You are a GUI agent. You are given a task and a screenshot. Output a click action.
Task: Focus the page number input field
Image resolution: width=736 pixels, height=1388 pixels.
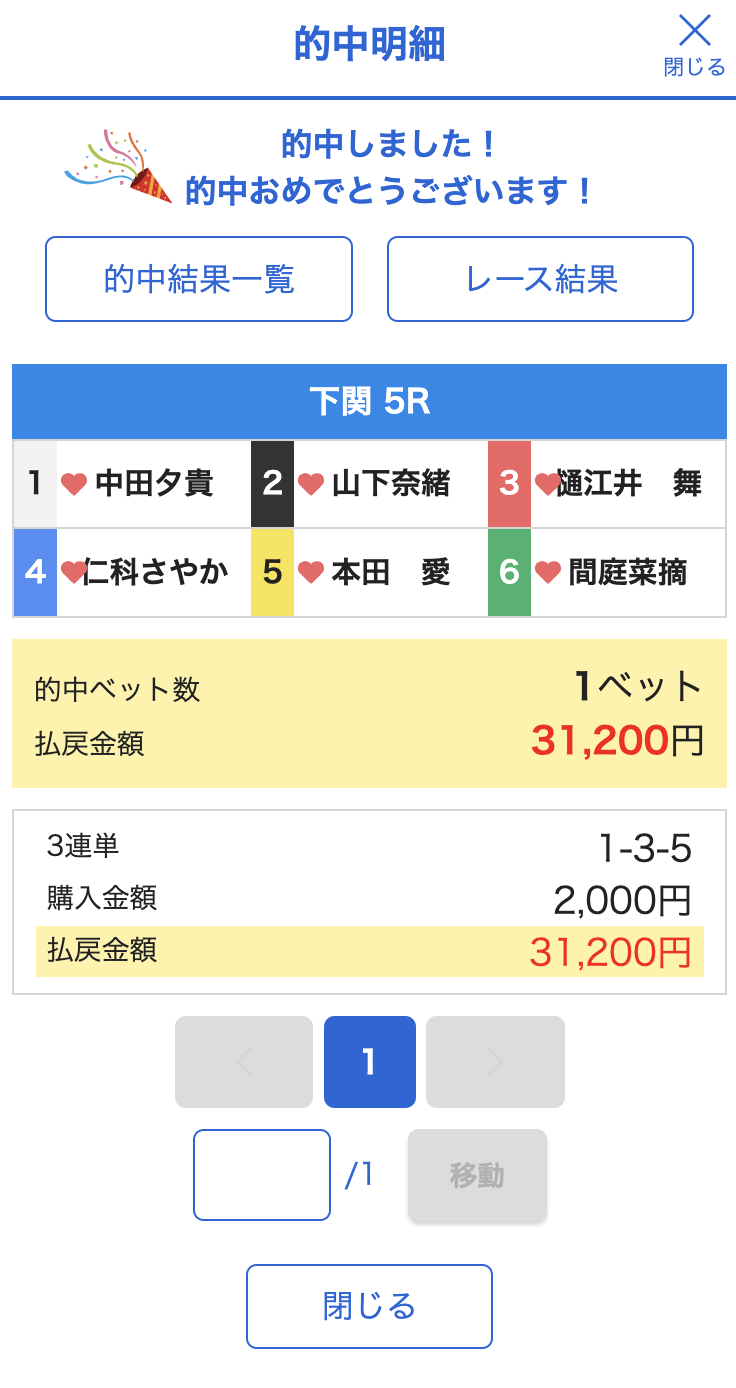click(x=262, y=1175)
